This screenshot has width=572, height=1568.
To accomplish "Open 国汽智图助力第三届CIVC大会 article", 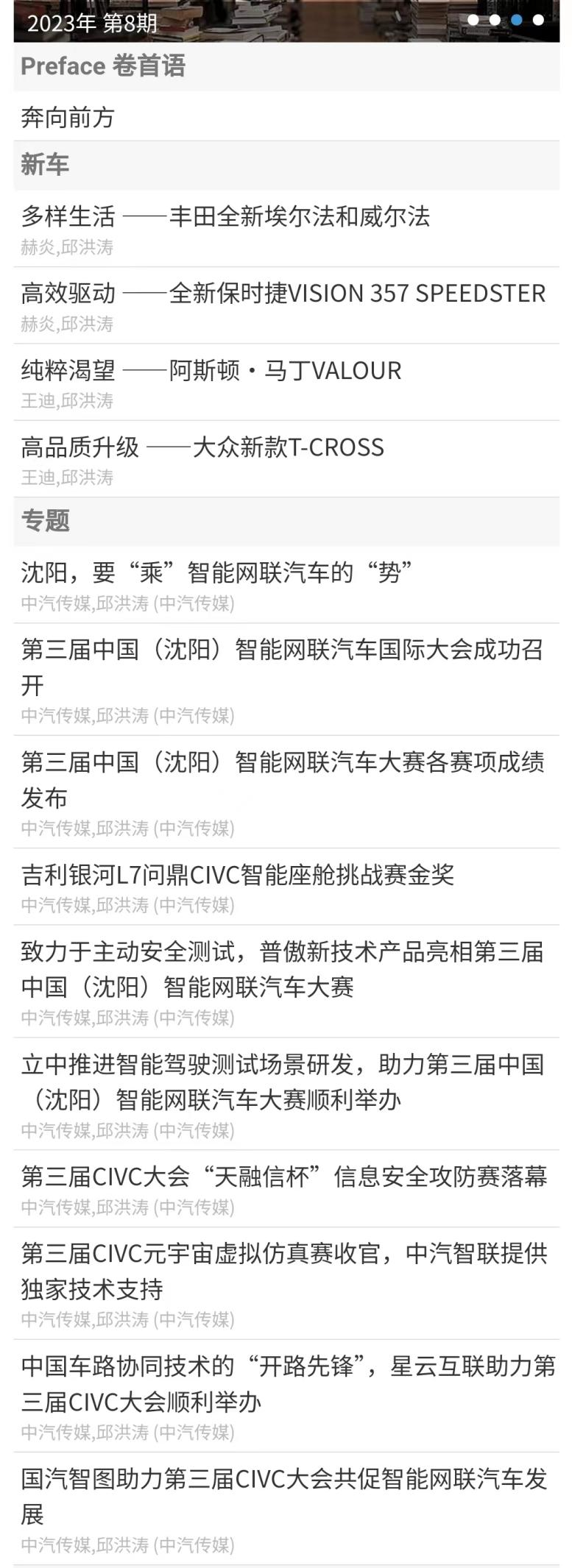I will click(x=286, y=1508).
